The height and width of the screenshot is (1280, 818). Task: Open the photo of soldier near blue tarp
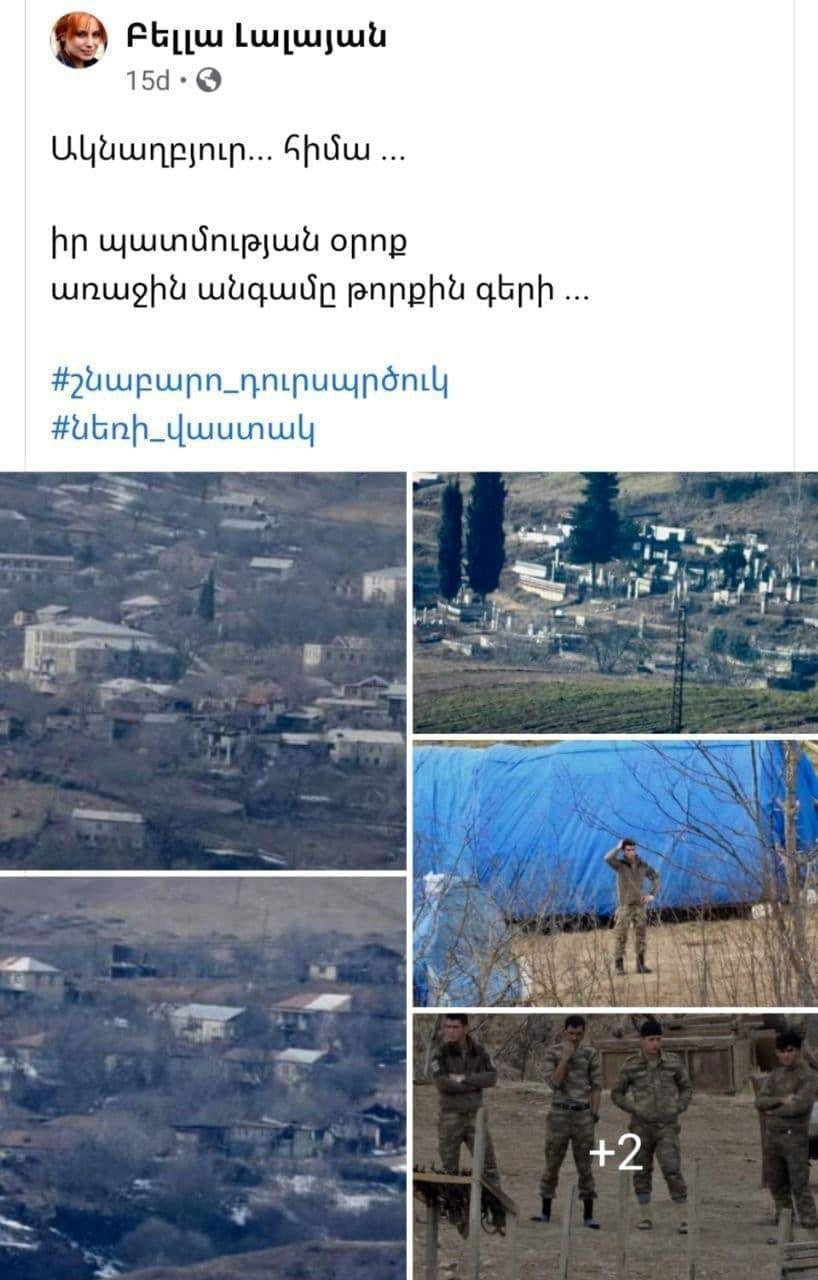coord(615,872)
